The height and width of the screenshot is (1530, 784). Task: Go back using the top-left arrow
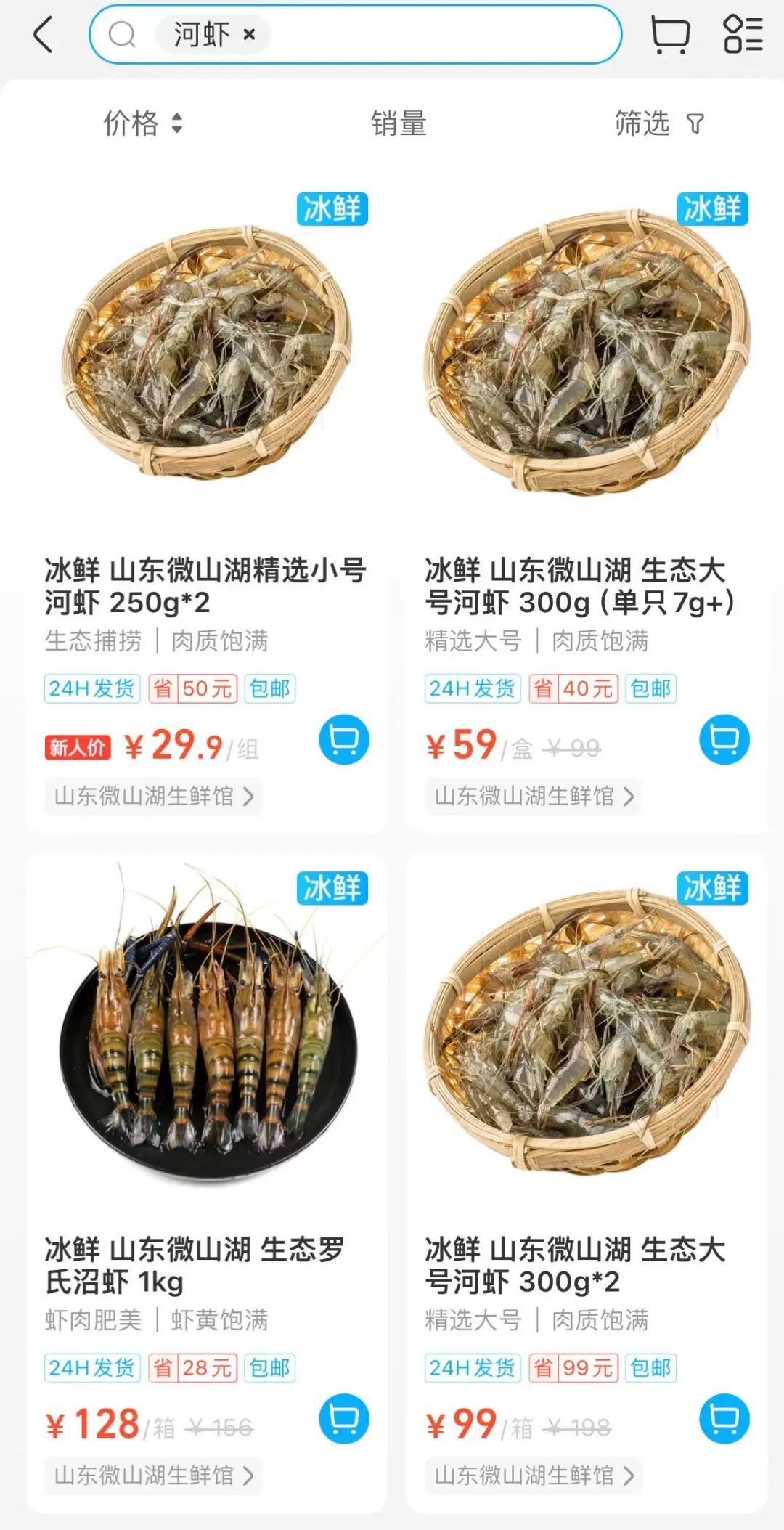44,35
